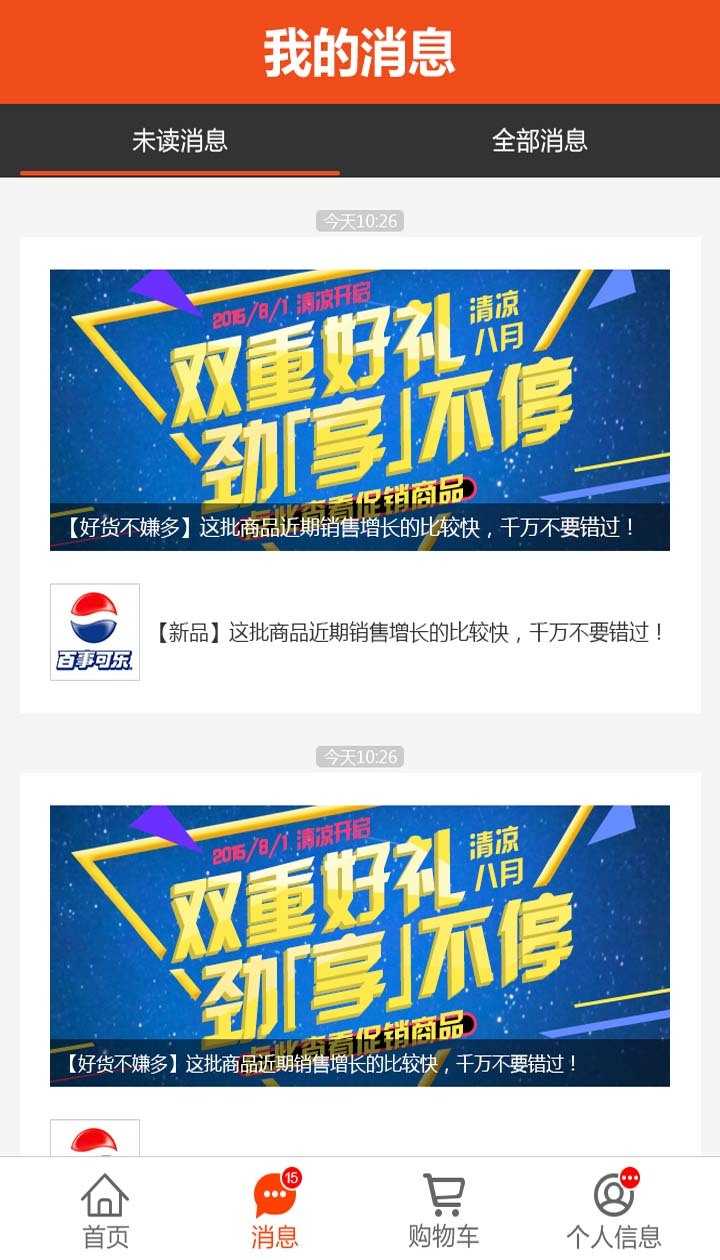The image size is (720, 1260).
Task: Open the first 好货不嫌多 promo banner
Action: [x=360, y=410]
